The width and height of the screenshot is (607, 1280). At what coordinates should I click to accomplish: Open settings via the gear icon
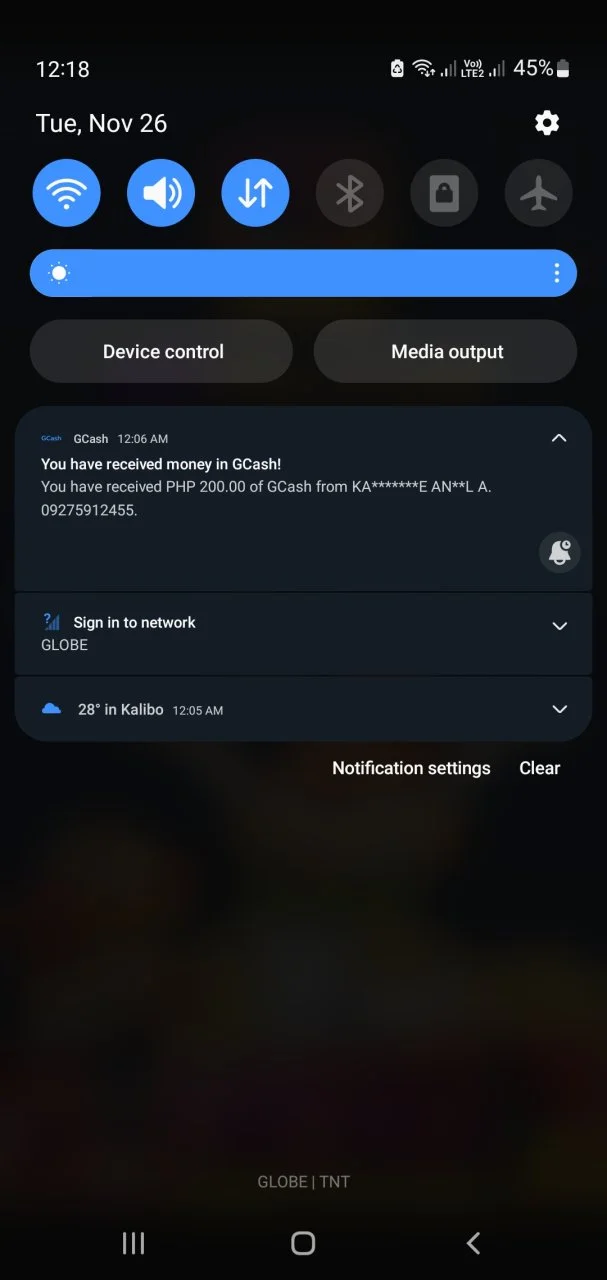pyautogui.click(x=547, y=123)
